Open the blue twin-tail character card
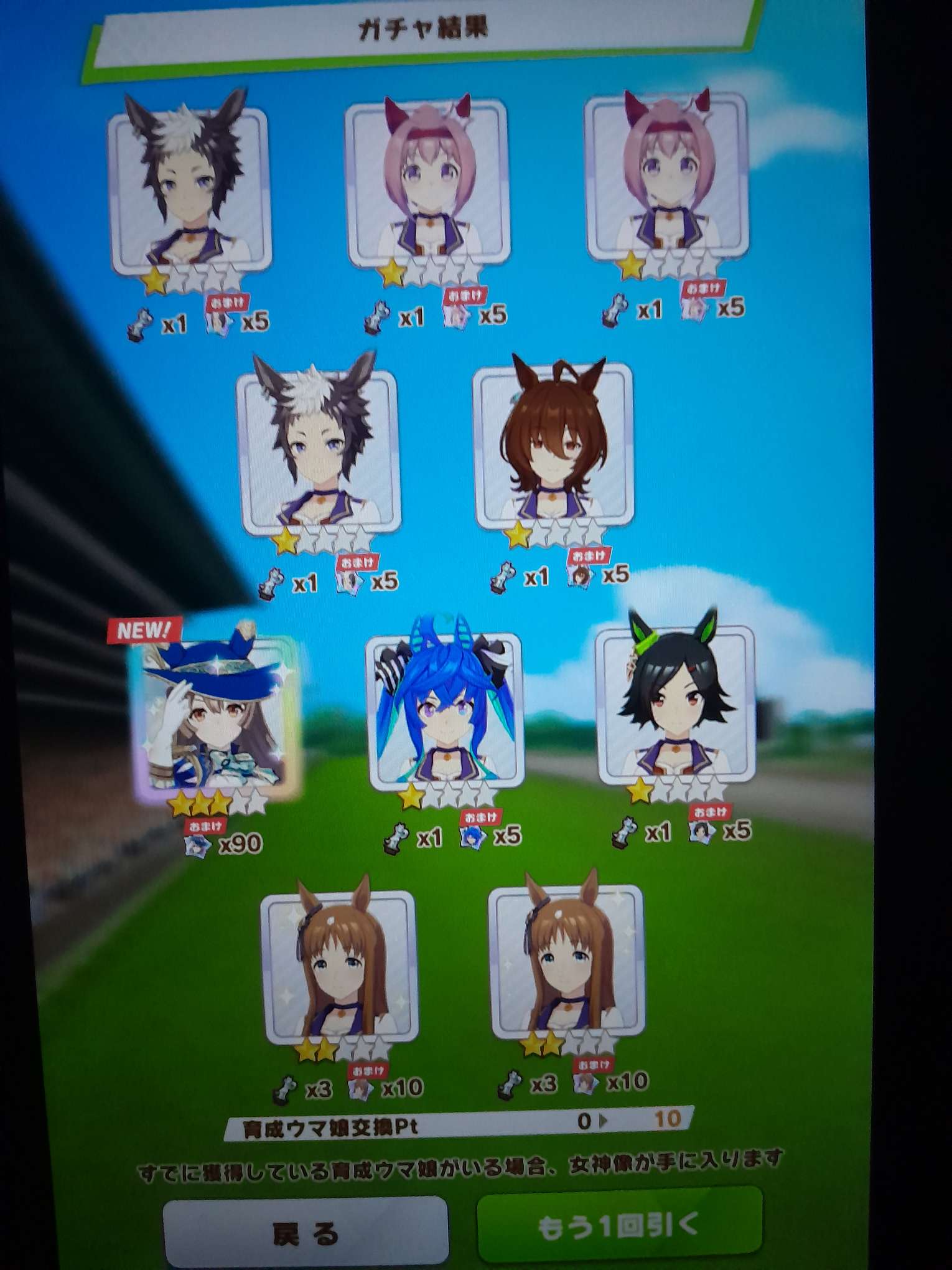The width and height of the screenshot is (952, 1270). point(443,713)
